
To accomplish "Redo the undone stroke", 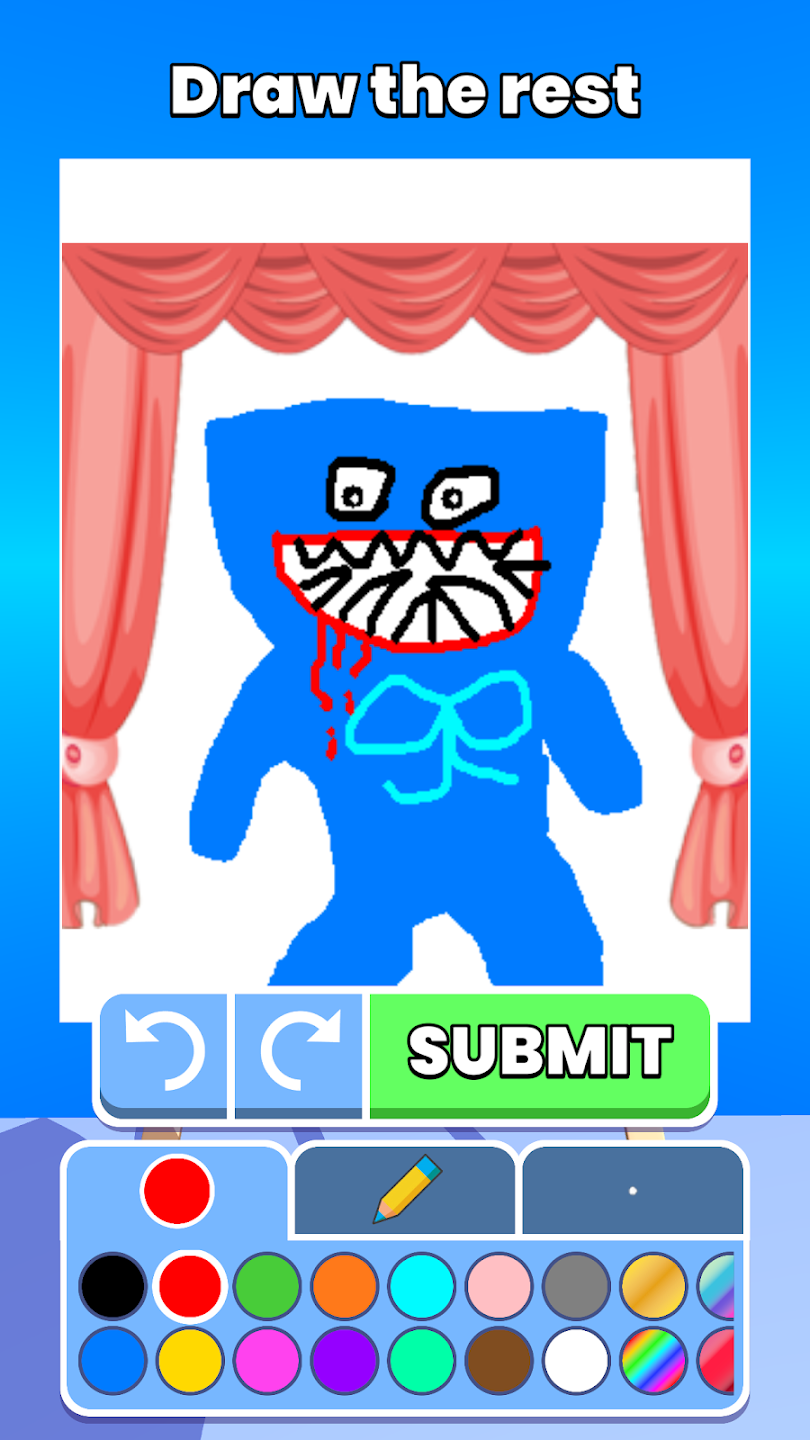I will click(299, 1051).
